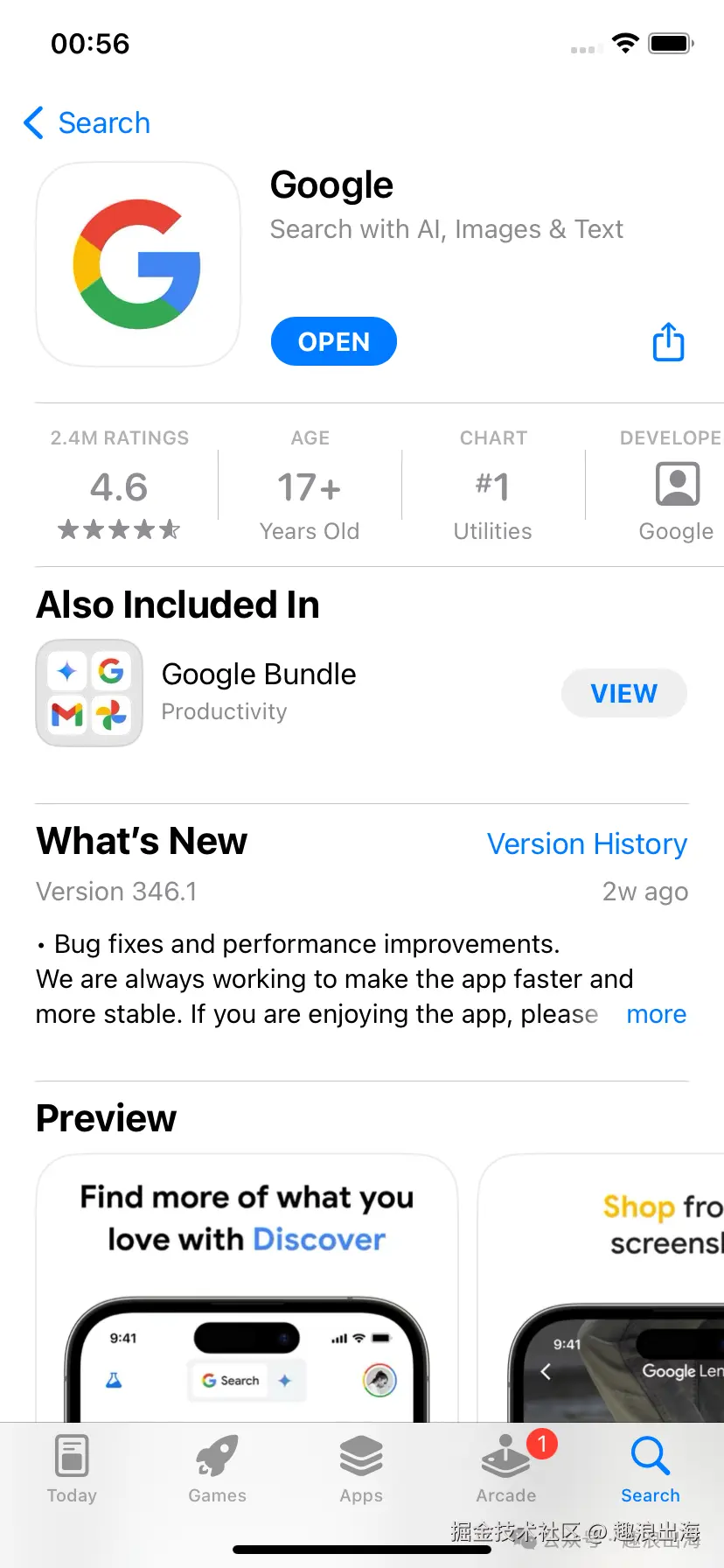Open the Google developer page
Image resolution: width=724 pixels, height=1568 pixels.
(675, 486)
